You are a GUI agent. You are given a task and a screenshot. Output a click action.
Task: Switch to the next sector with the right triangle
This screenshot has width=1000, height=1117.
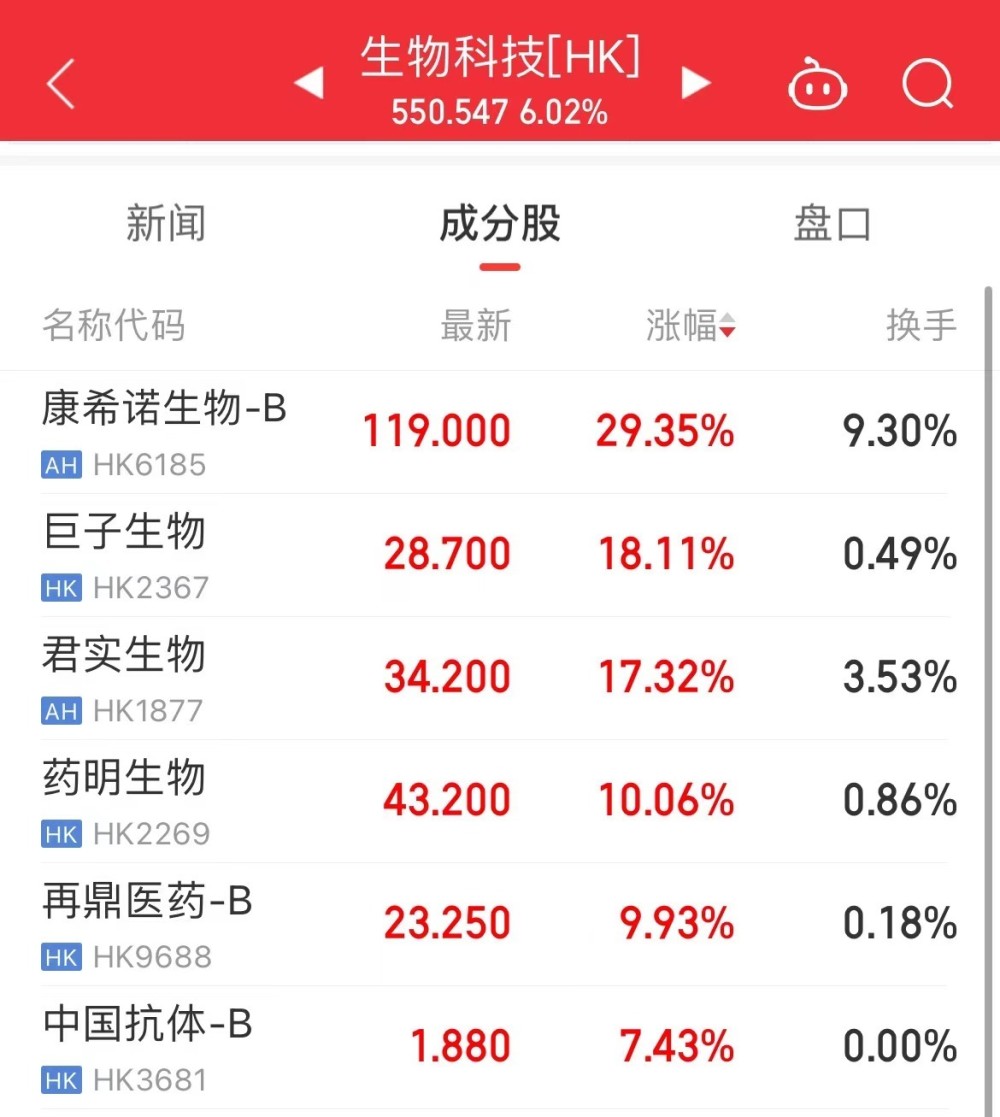pyautogui.click(x=695, y=83)
